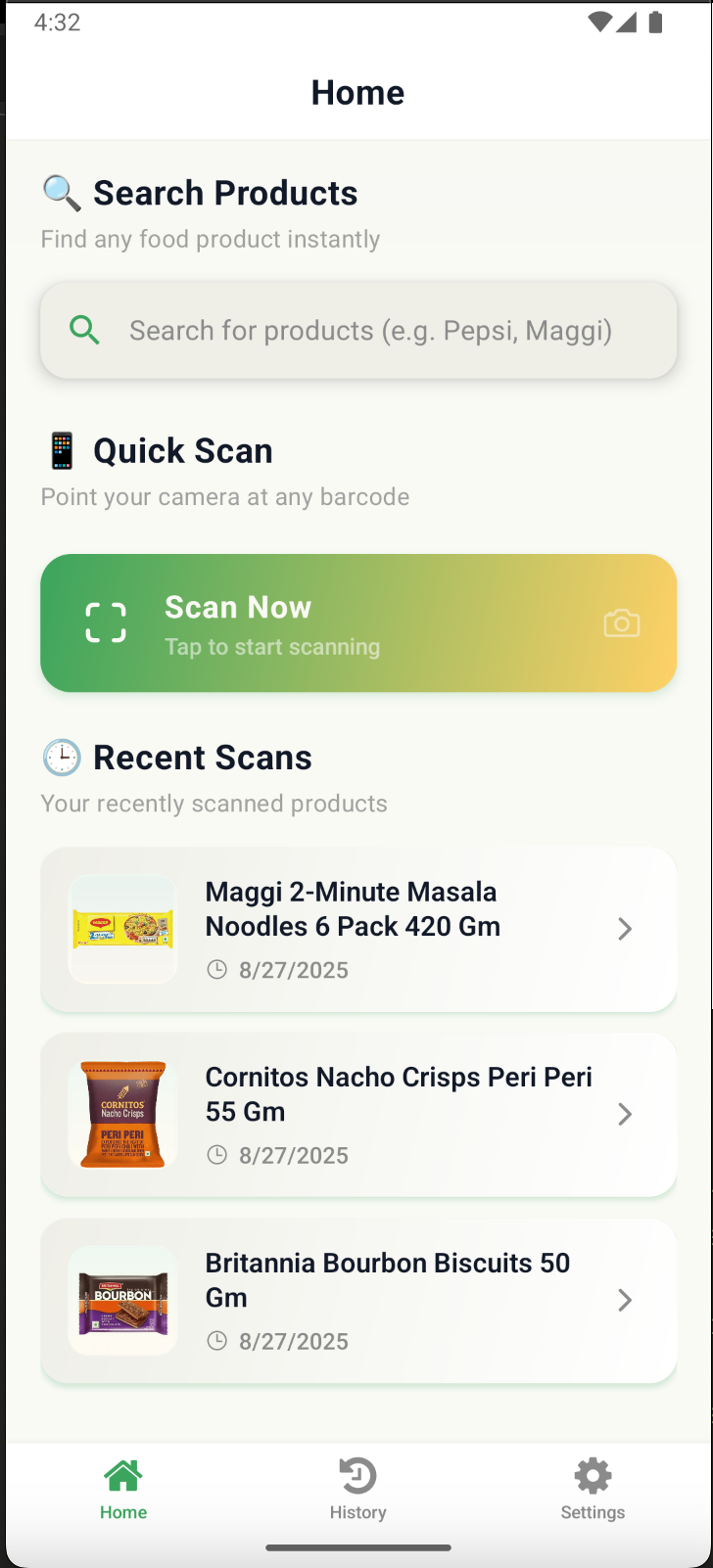Open Maggi 2-Minute Masala Noodles scan
Screen dimensions: 713x1568
[358, 929]
